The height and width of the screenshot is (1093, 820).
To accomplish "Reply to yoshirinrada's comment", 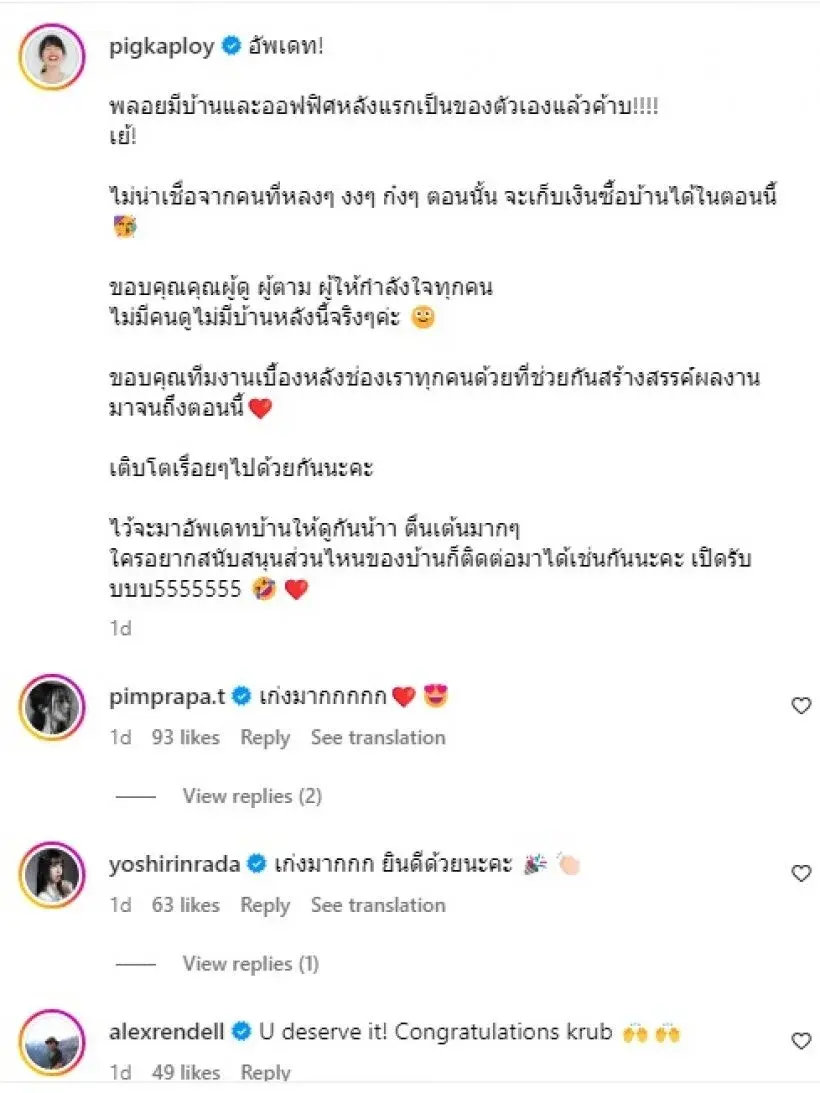I will 265,905.
